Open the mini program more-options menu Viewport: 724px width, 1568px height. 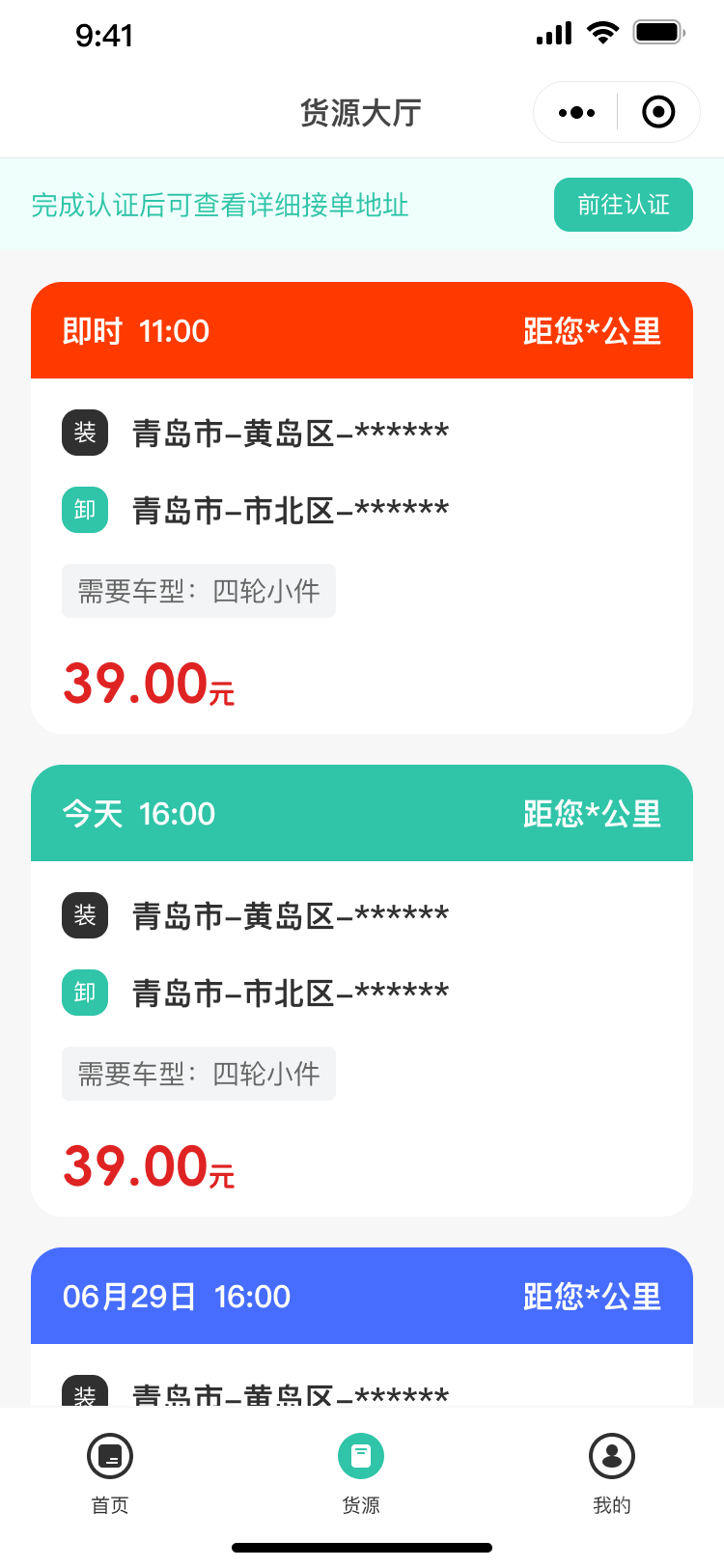click(576, 113)
